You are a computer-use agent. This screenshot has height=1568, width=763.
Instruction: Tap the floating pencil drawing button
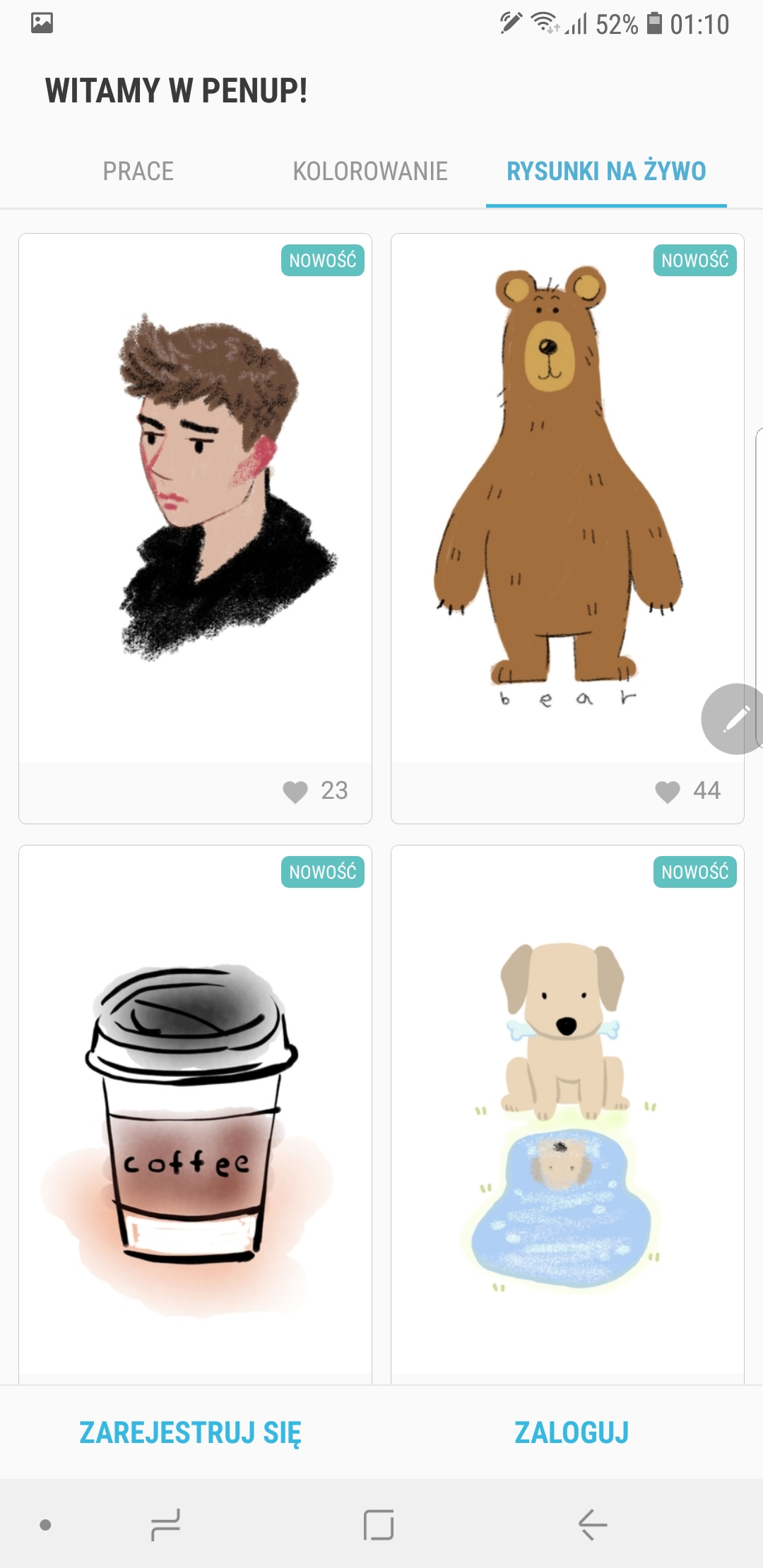point(733,719)
